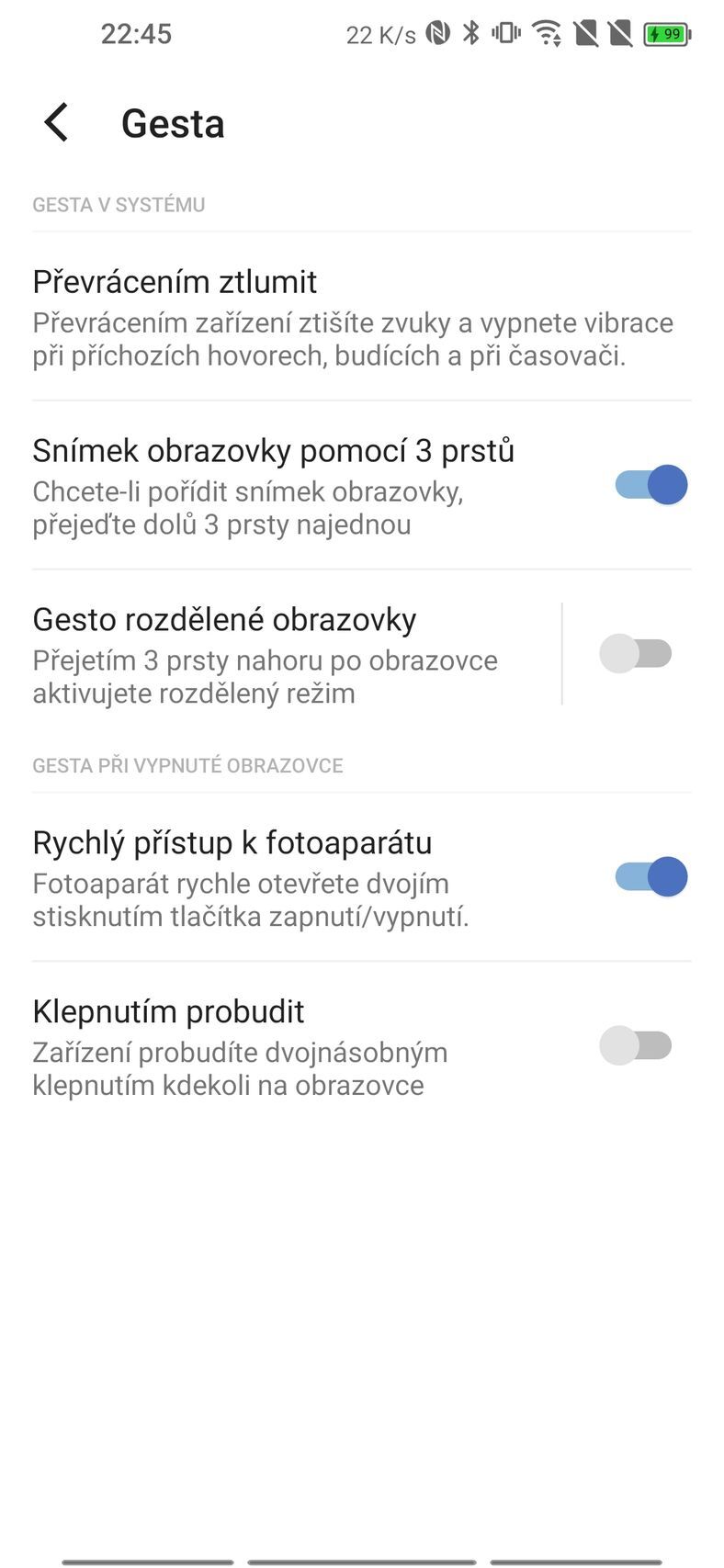The width and height of the screenshot is (724, 1568).
Task: Tap the 'GESTA PŘI VYPNUTÉ OBRAZOVCE' header
Action: 187,764
